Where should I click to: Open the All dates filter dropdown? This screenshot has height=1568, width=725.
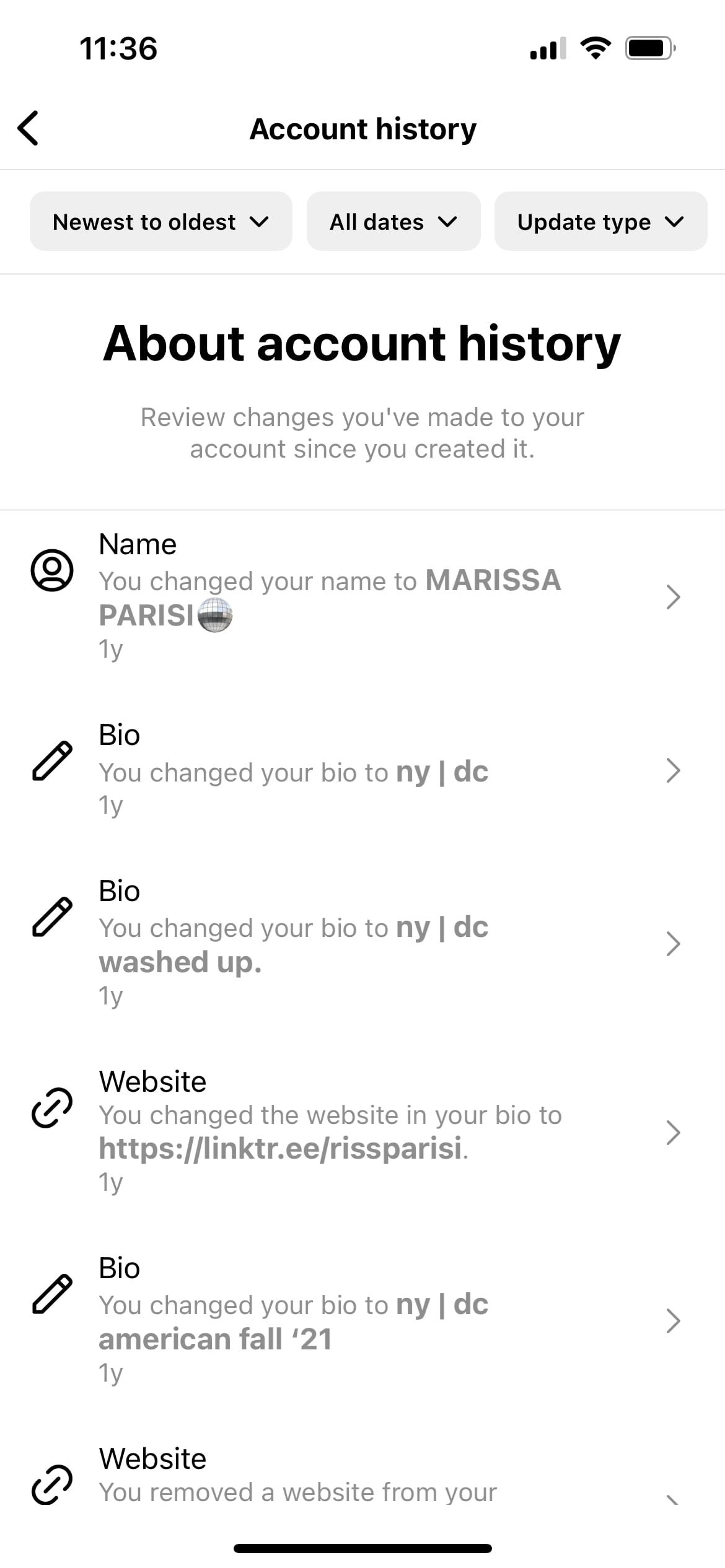pos(393,222)
